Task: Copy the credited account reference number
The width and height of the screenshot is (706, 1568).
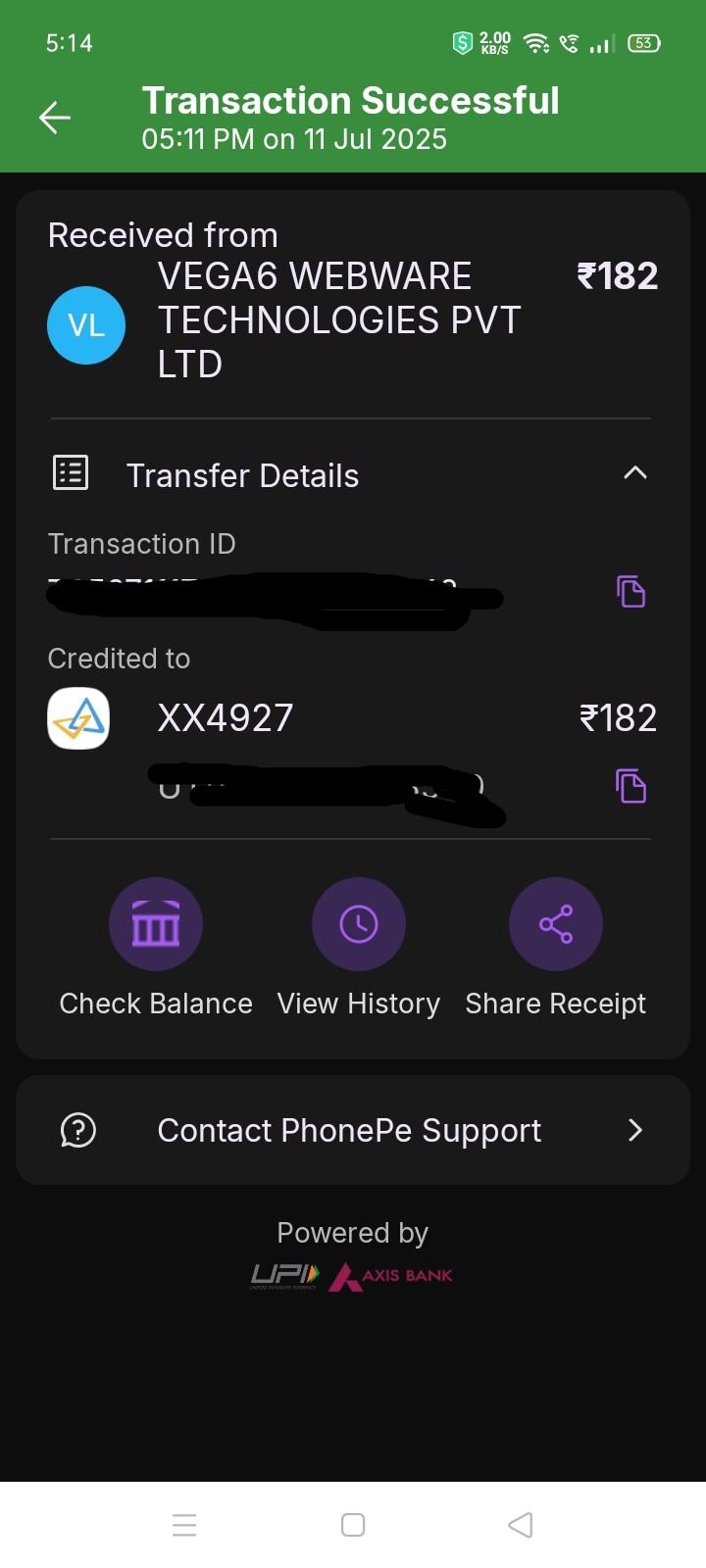Action: point(630,786)
